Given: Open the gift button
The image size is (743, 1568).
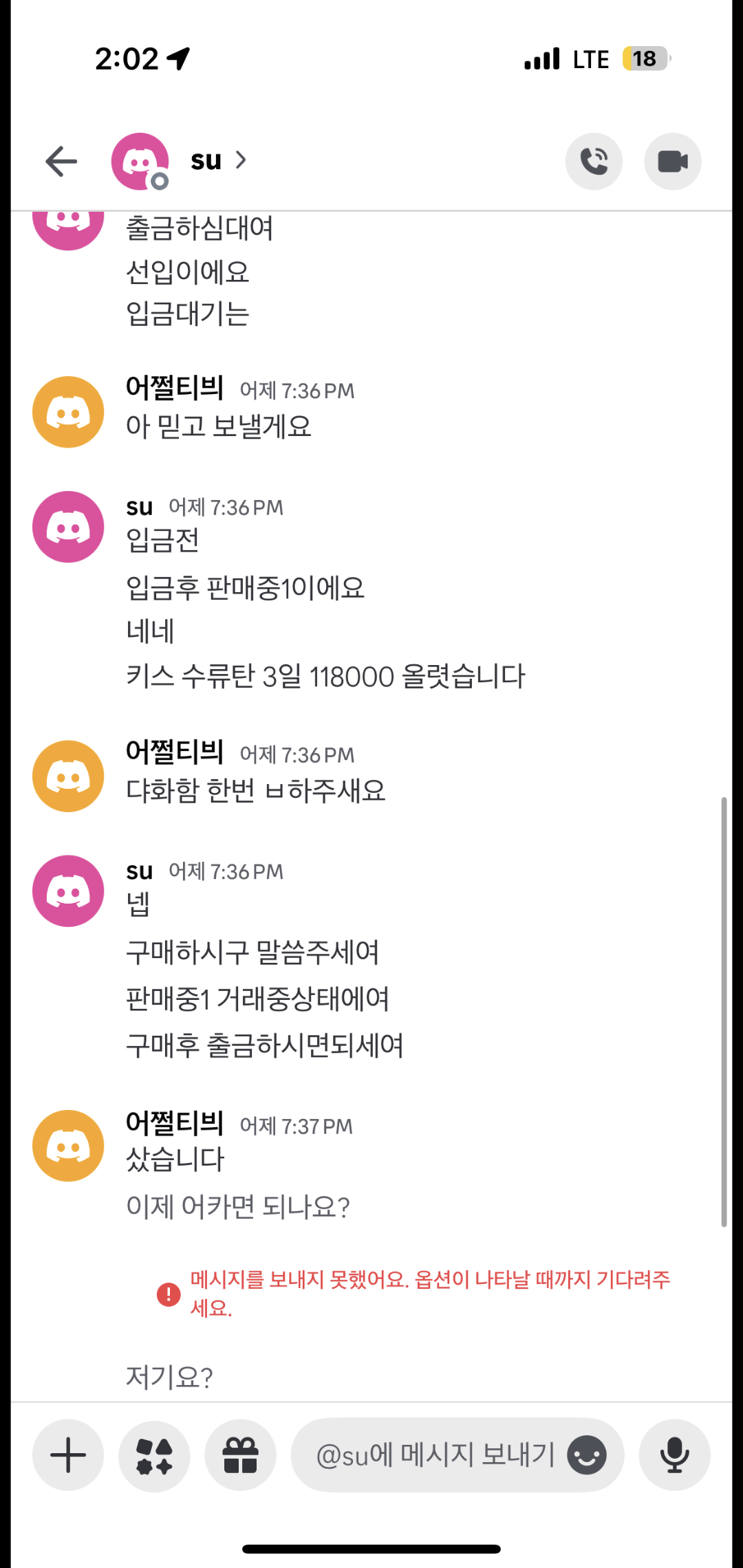Looking at the screenshot, I should click(240, 1455).
